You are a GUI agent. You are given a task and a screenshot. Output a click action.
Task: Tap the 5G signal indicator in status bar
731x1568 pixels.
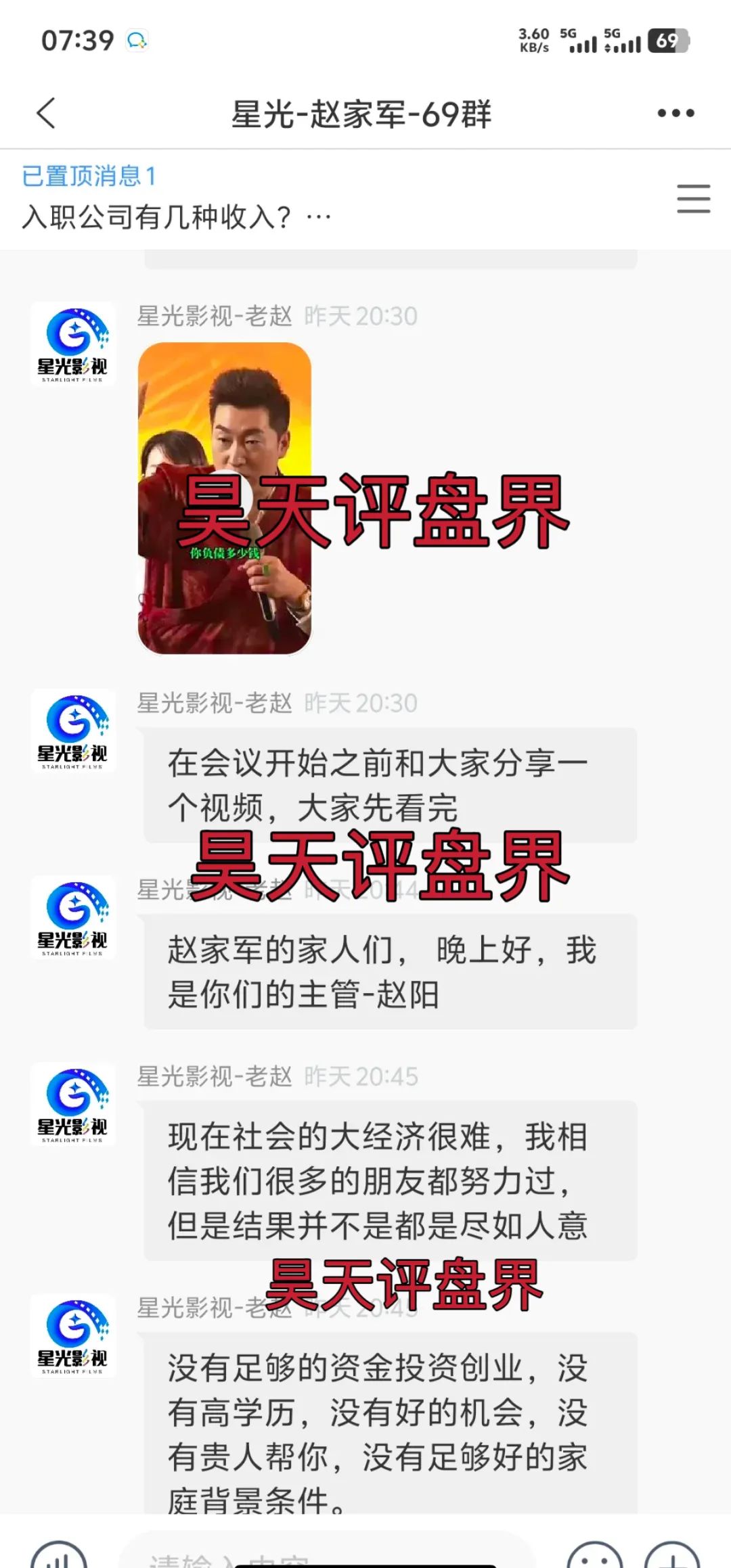pos(579,42)
